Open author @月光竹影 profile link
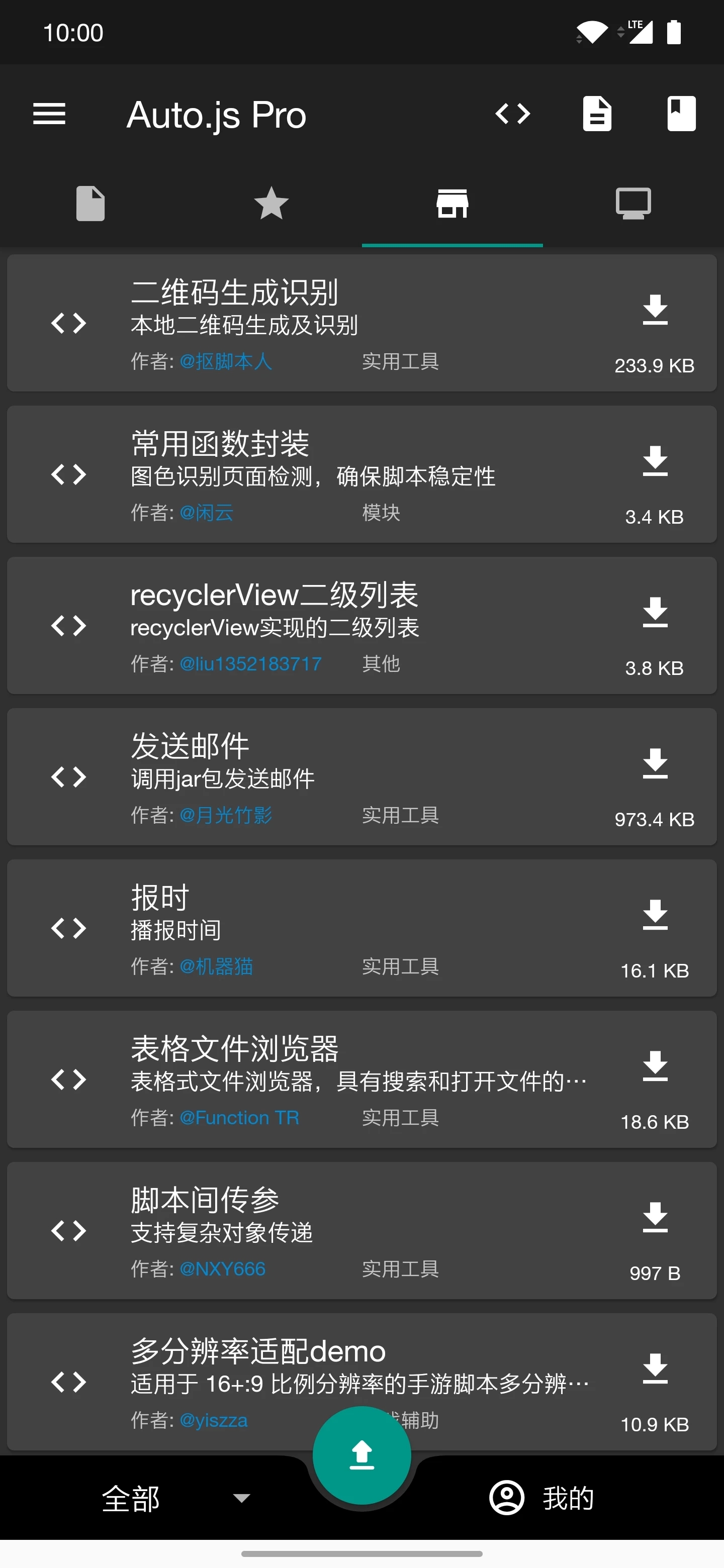 tap(226, 815)
